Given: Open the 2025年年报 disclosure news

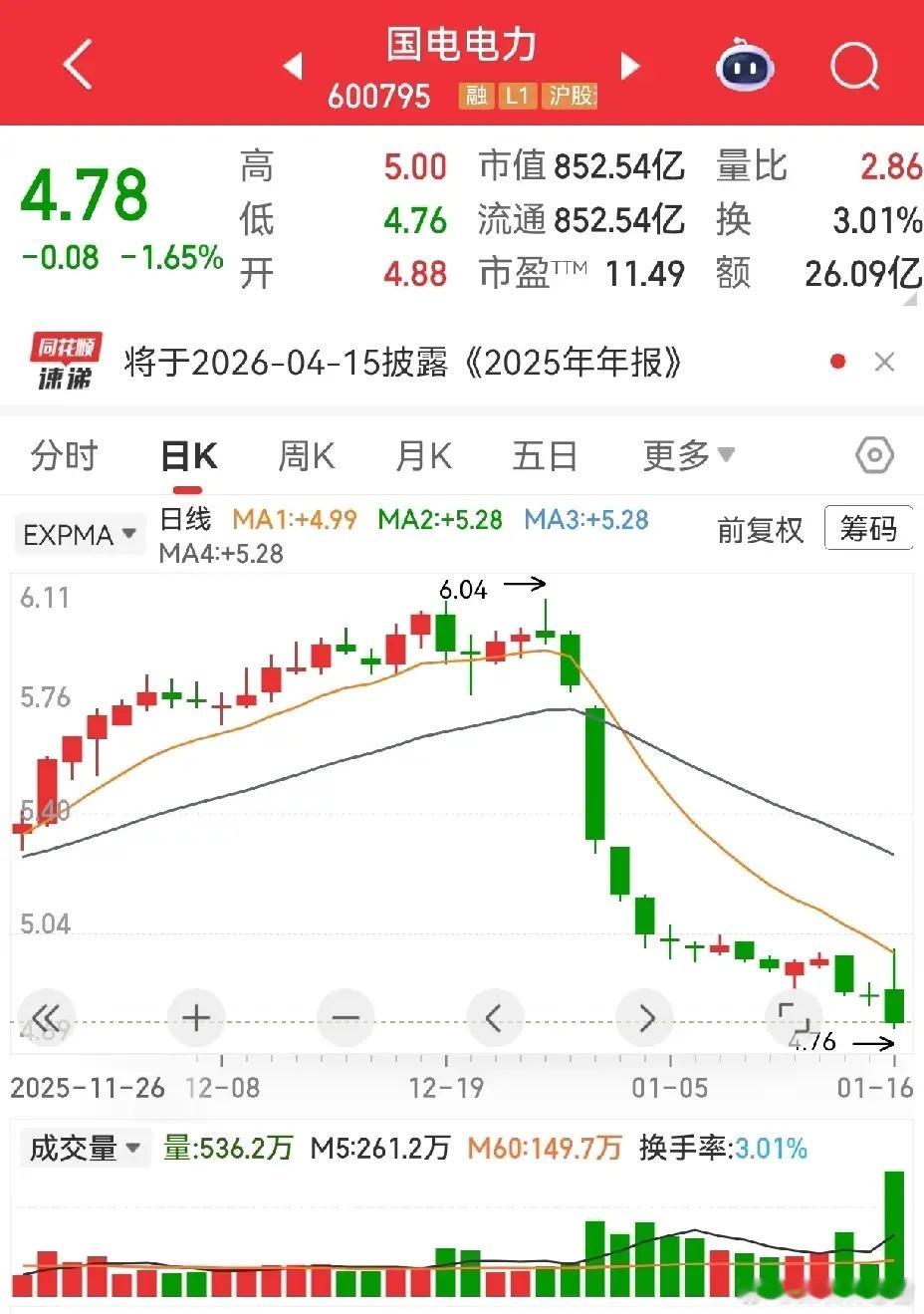Looking at the screenshot, I should 402,363.
